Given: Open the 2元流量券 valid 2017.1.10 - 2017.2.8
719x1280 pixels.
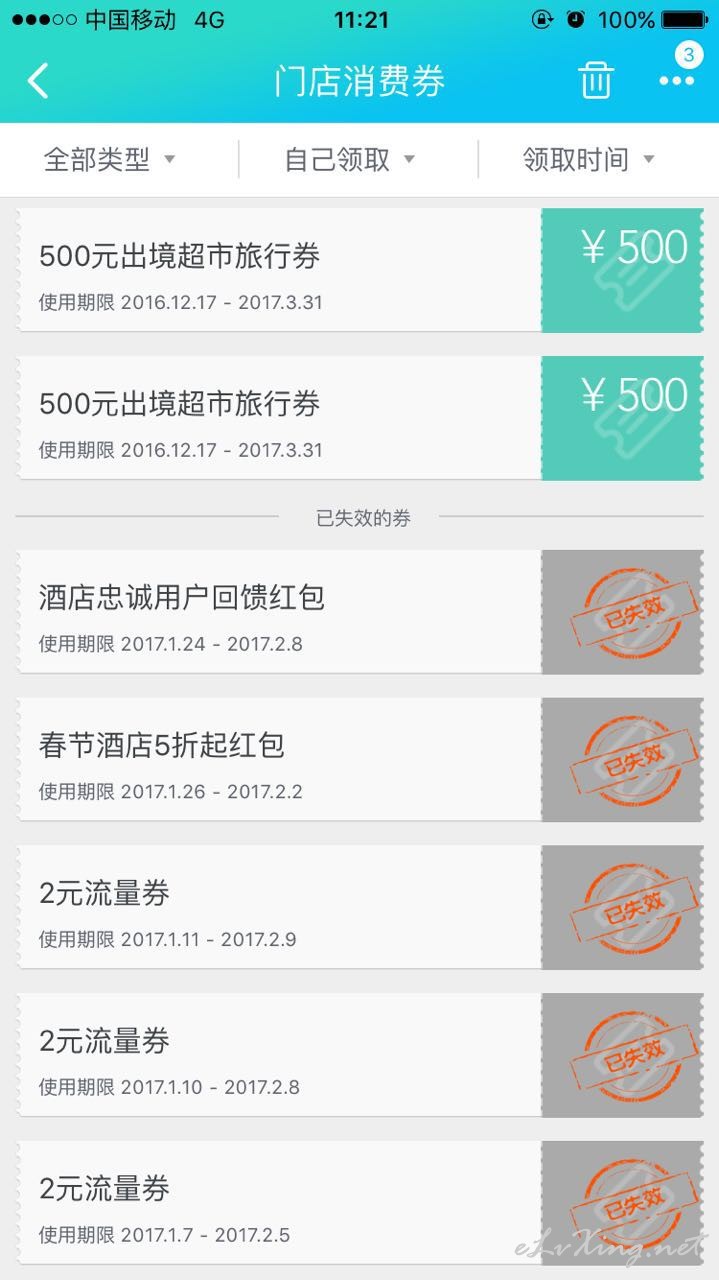Looking at the screenshot, I should (360, 1056).
